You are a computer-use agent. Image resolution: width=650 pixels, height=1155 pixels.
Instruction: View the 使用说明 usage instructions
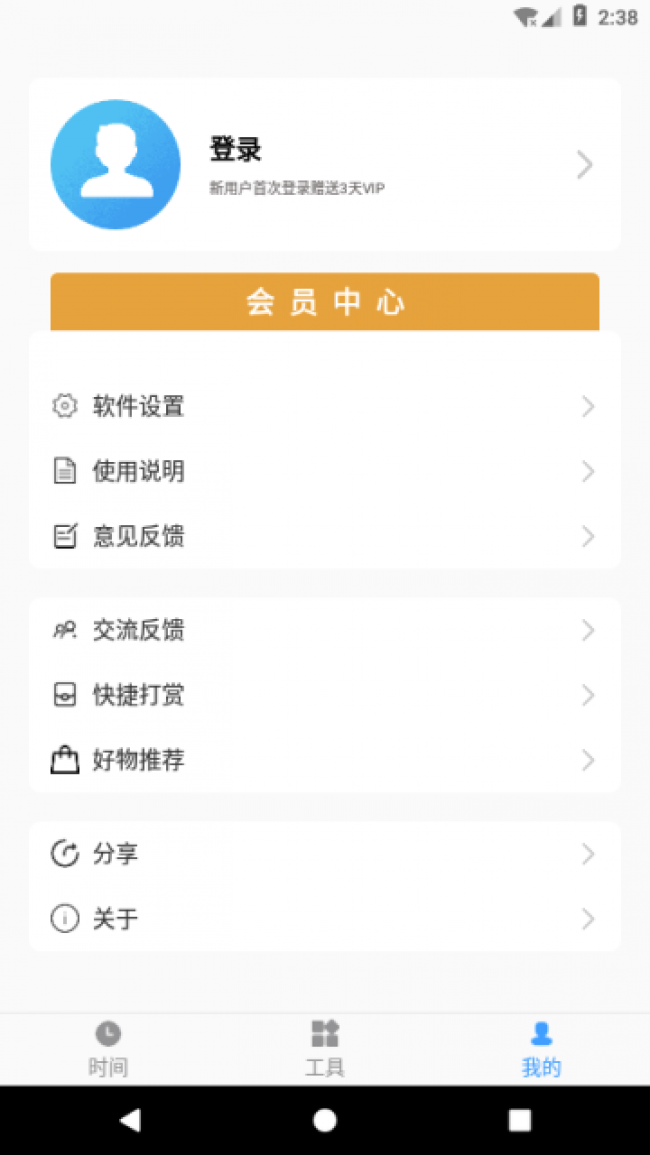[324, 472]
